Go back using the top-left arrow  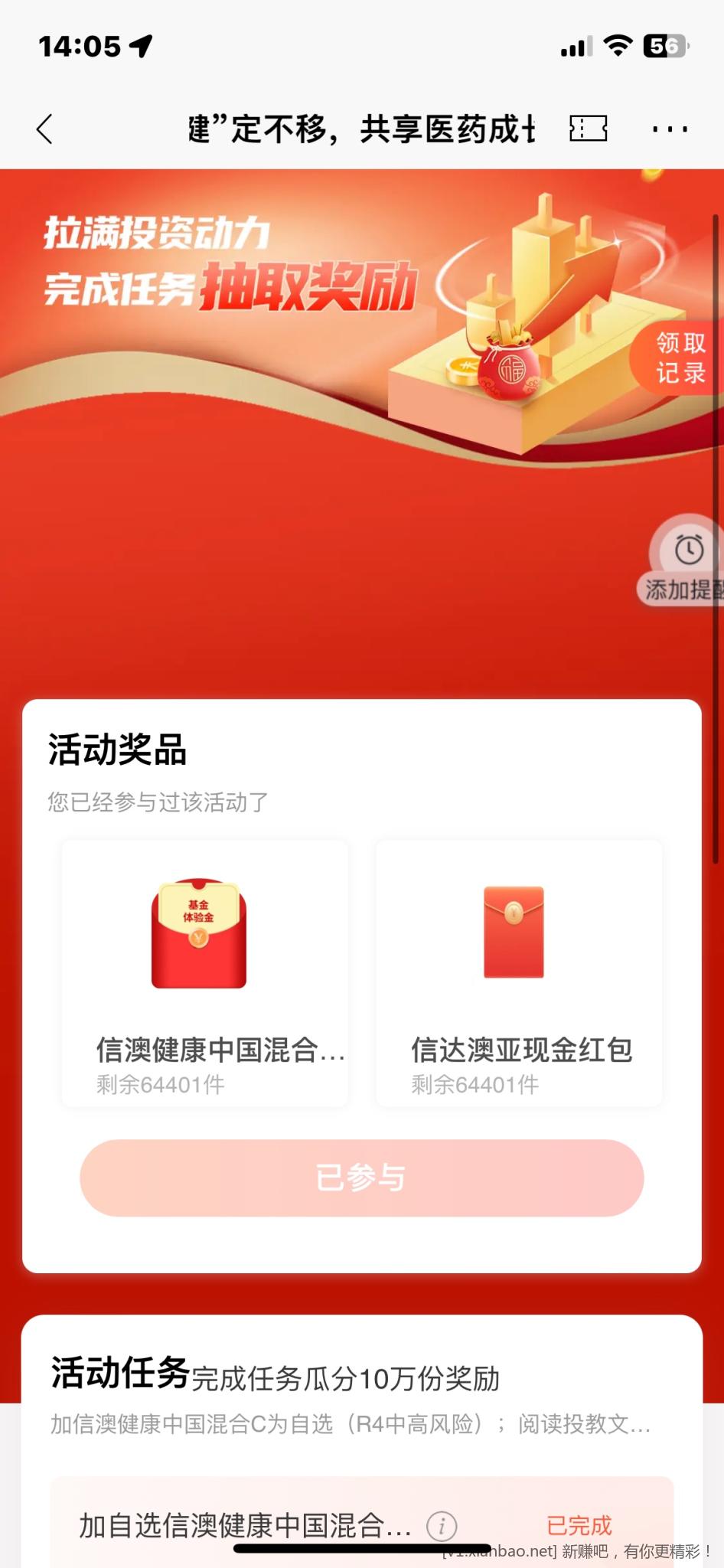pos(45,129)
